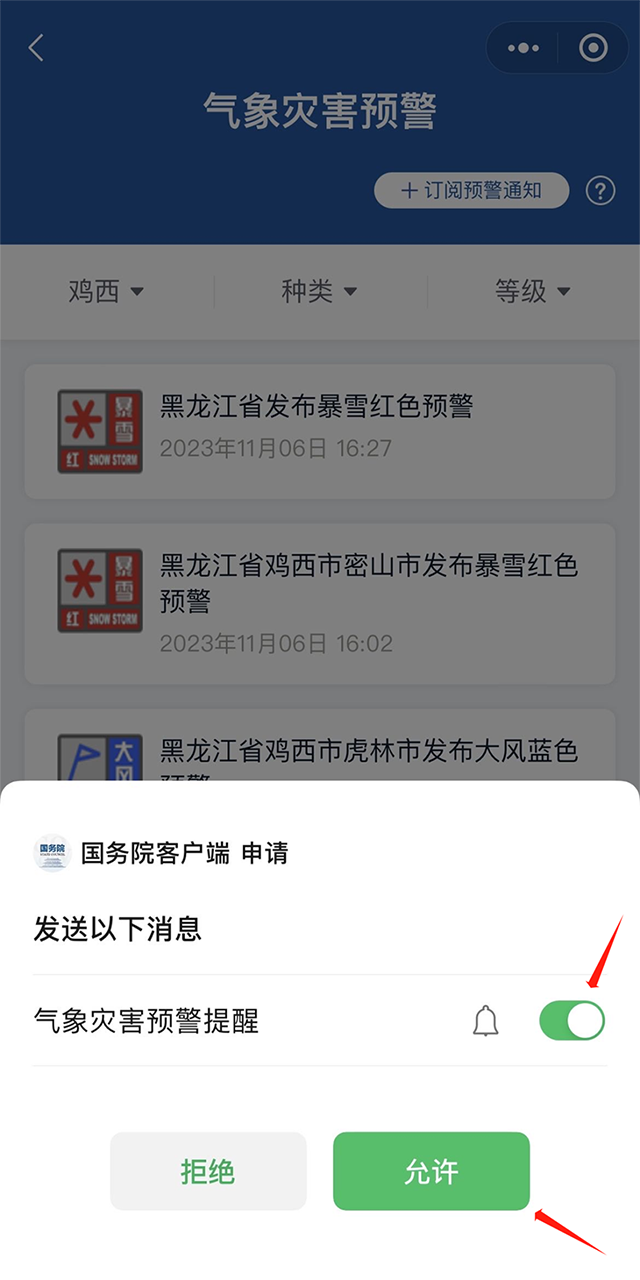Image resolution: width=640 pixels, height=1280 pixels.
Task: Expand the 等级 level dropdown
Action: tap(533, 291)
